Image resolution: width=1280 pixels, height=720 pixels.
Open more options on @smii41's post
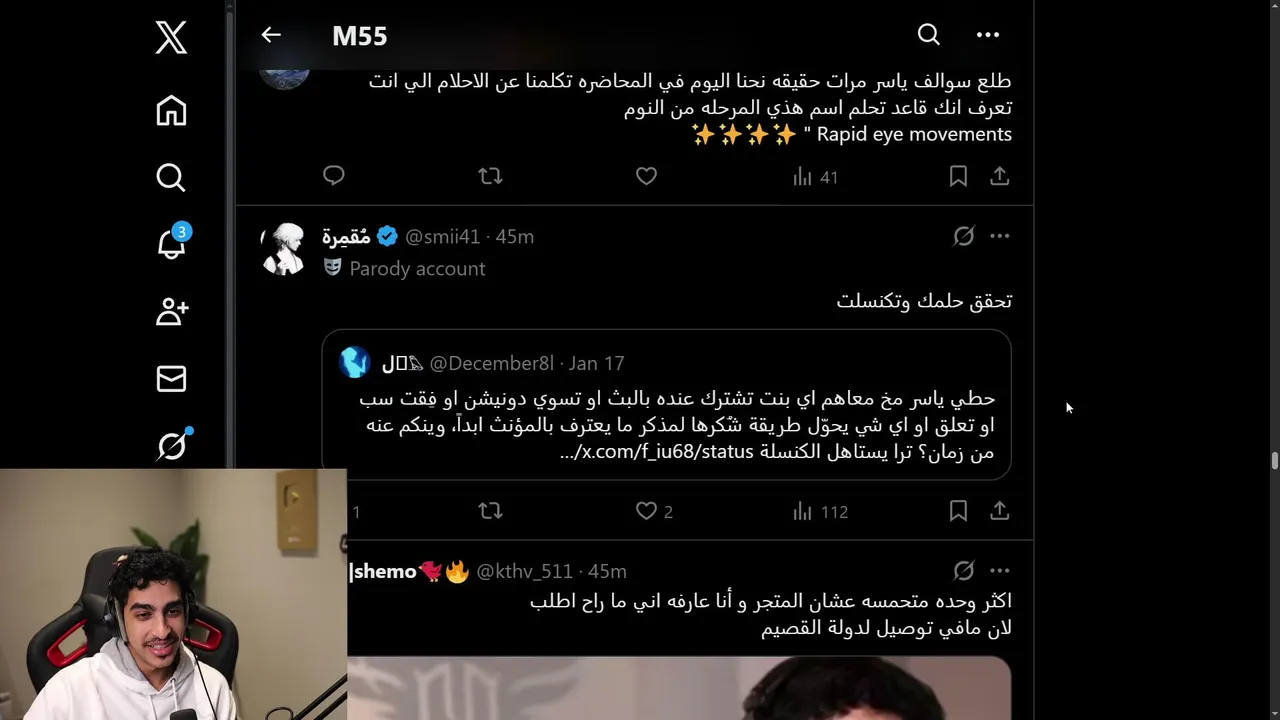click(x=999, y=236)
